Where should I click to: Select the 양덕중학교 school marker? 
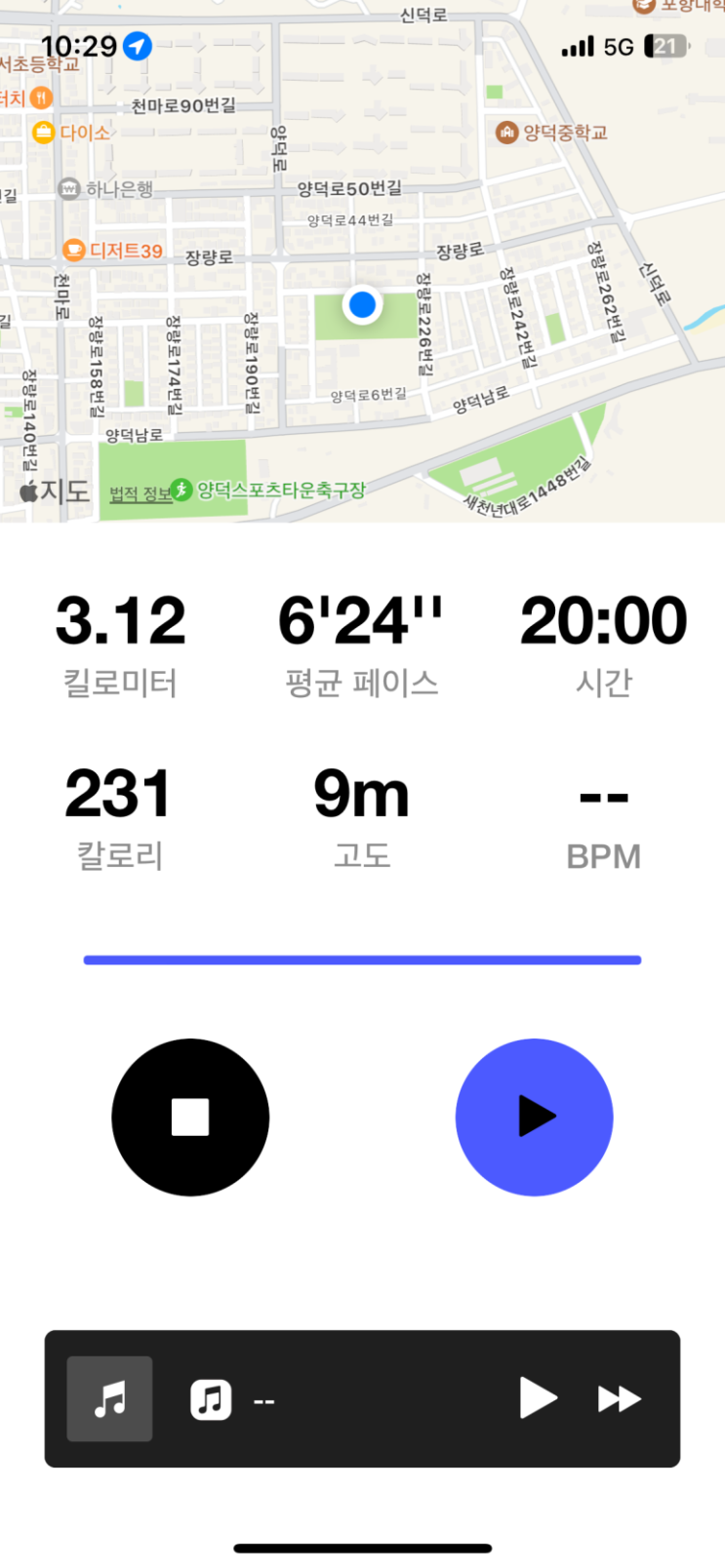tap(506, 132)
